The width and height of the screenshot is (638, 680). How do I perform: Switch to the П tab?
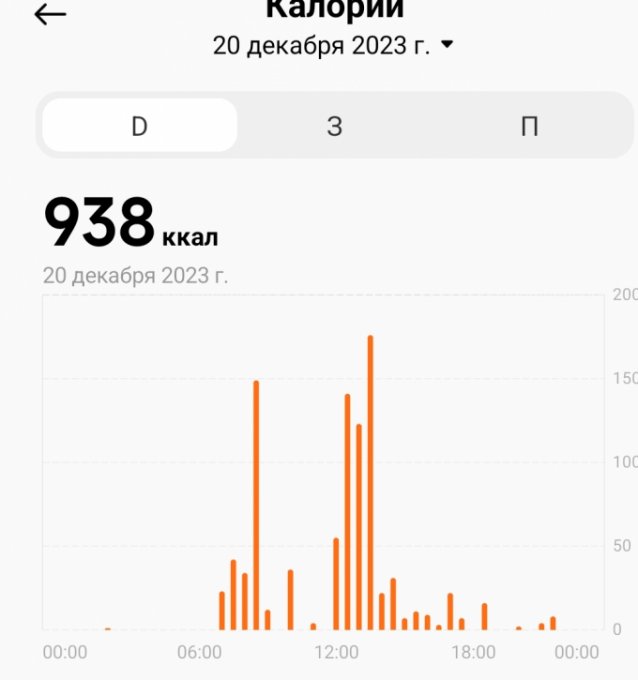click(529, 126)
